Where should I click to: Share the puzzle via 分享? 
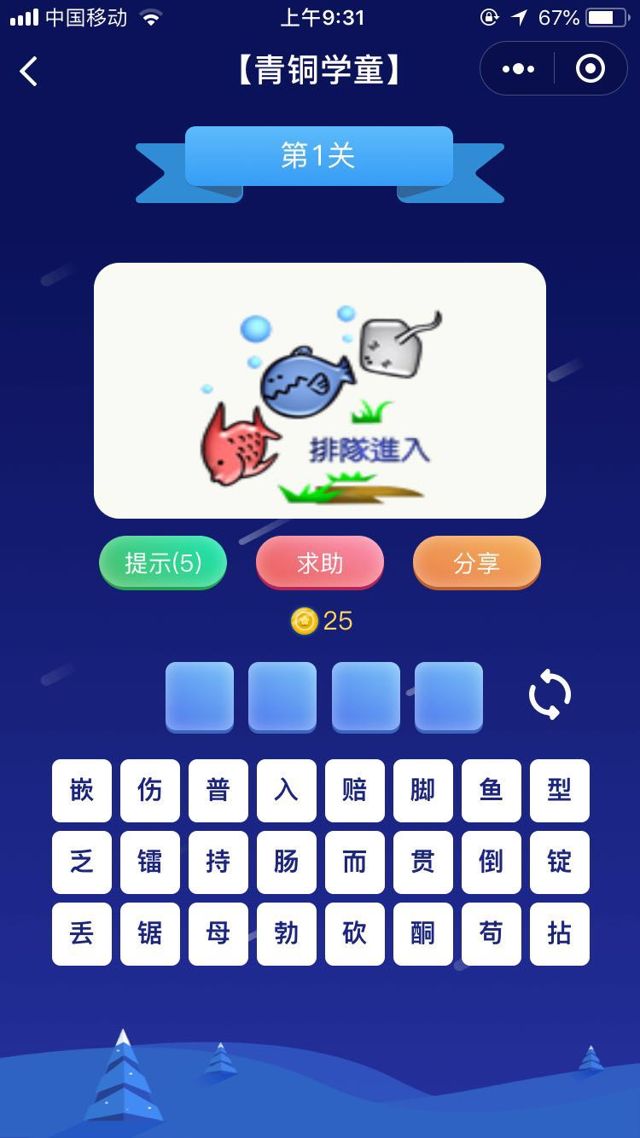[476, 563]
